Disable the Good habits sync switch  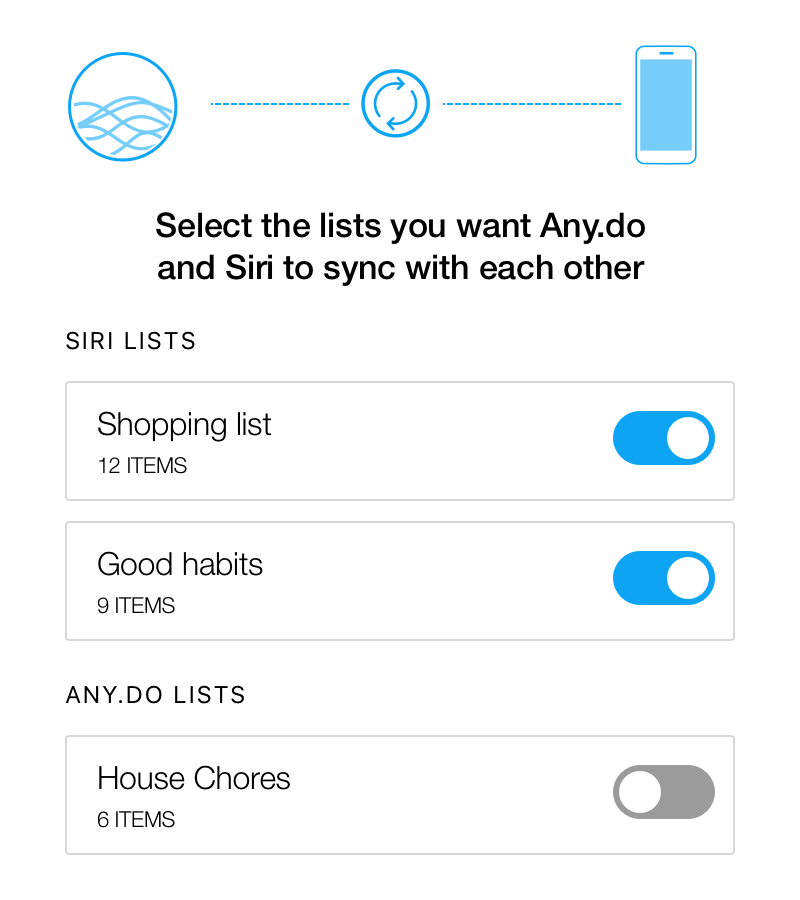pyautogui.click(x=663, y=578)
